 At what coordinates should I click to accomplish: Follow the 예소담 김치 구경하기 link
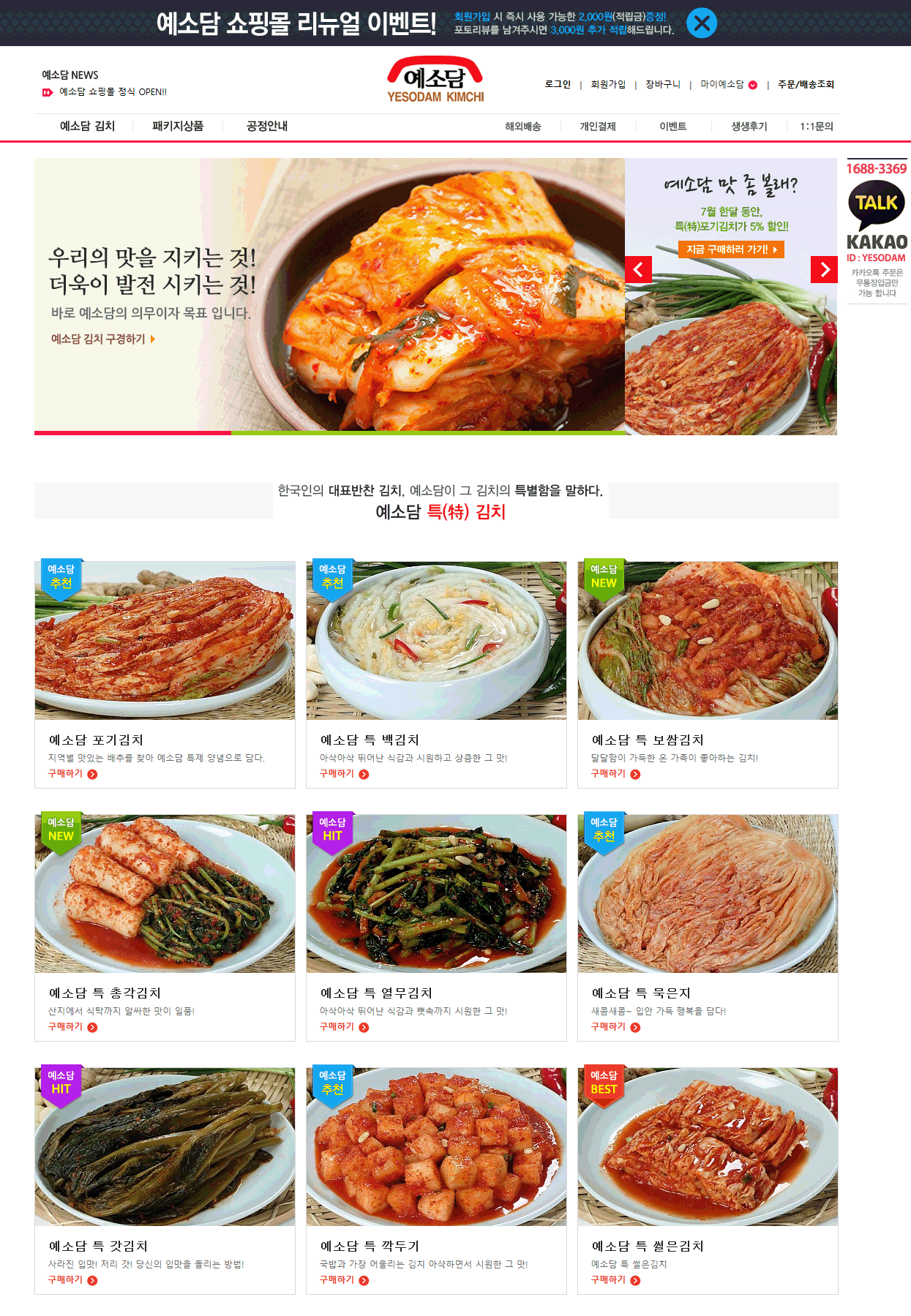pos(102,339)
